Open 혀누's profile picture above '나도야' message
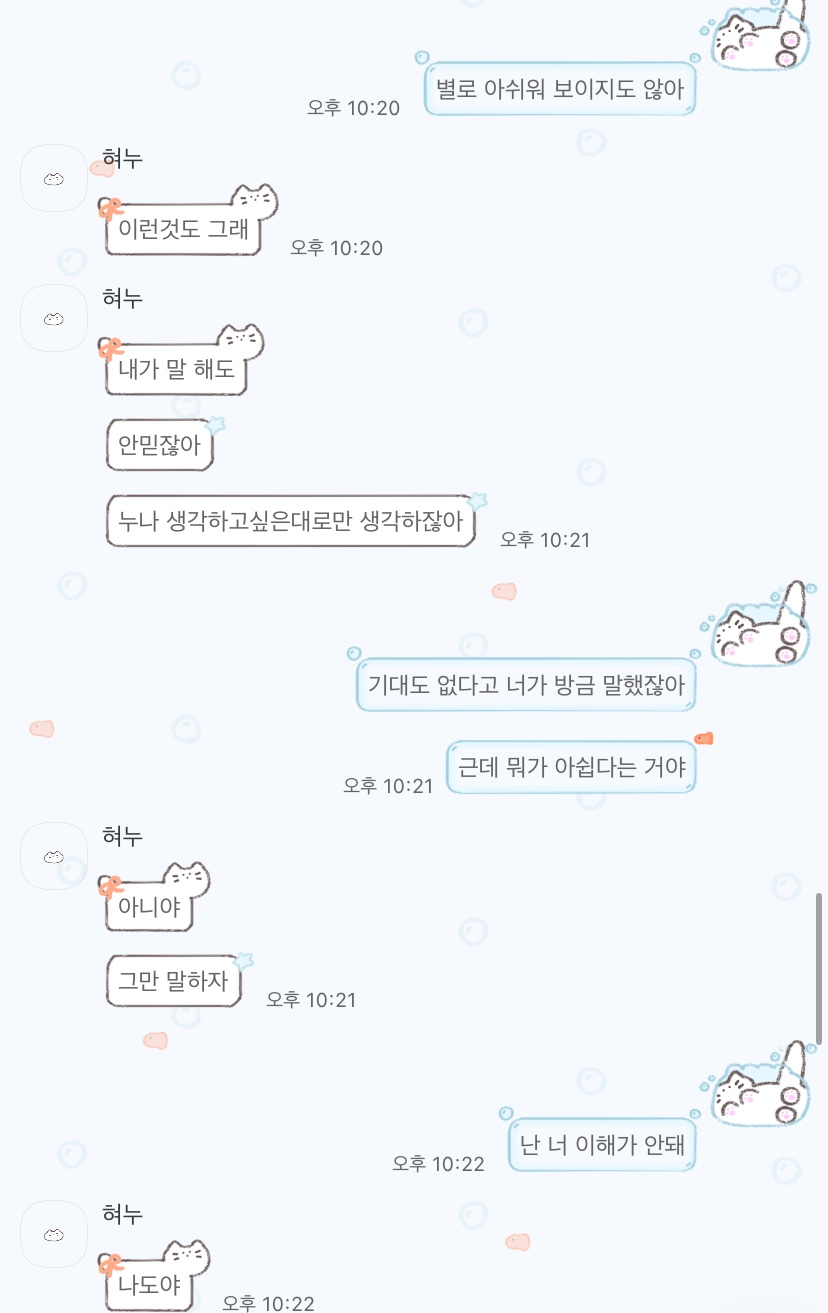This screenshot has width=828, height=1313. 54,1234
